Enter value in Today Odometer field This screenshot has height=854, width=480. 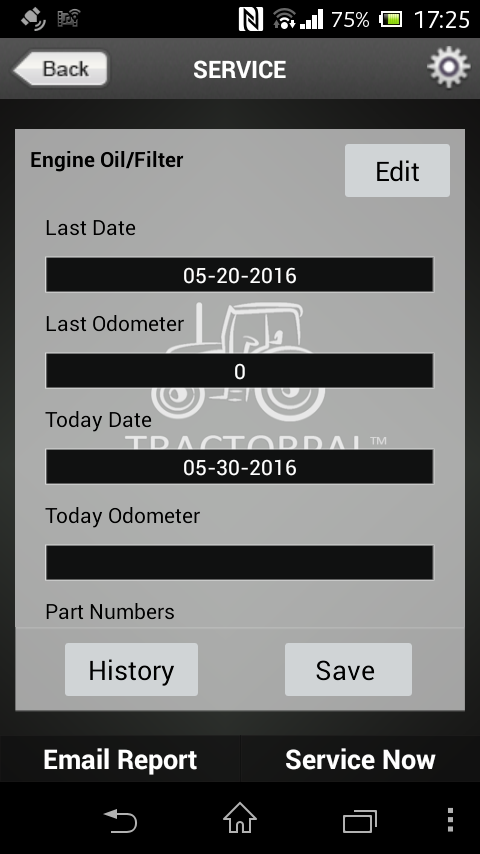(x=239, y=563)
